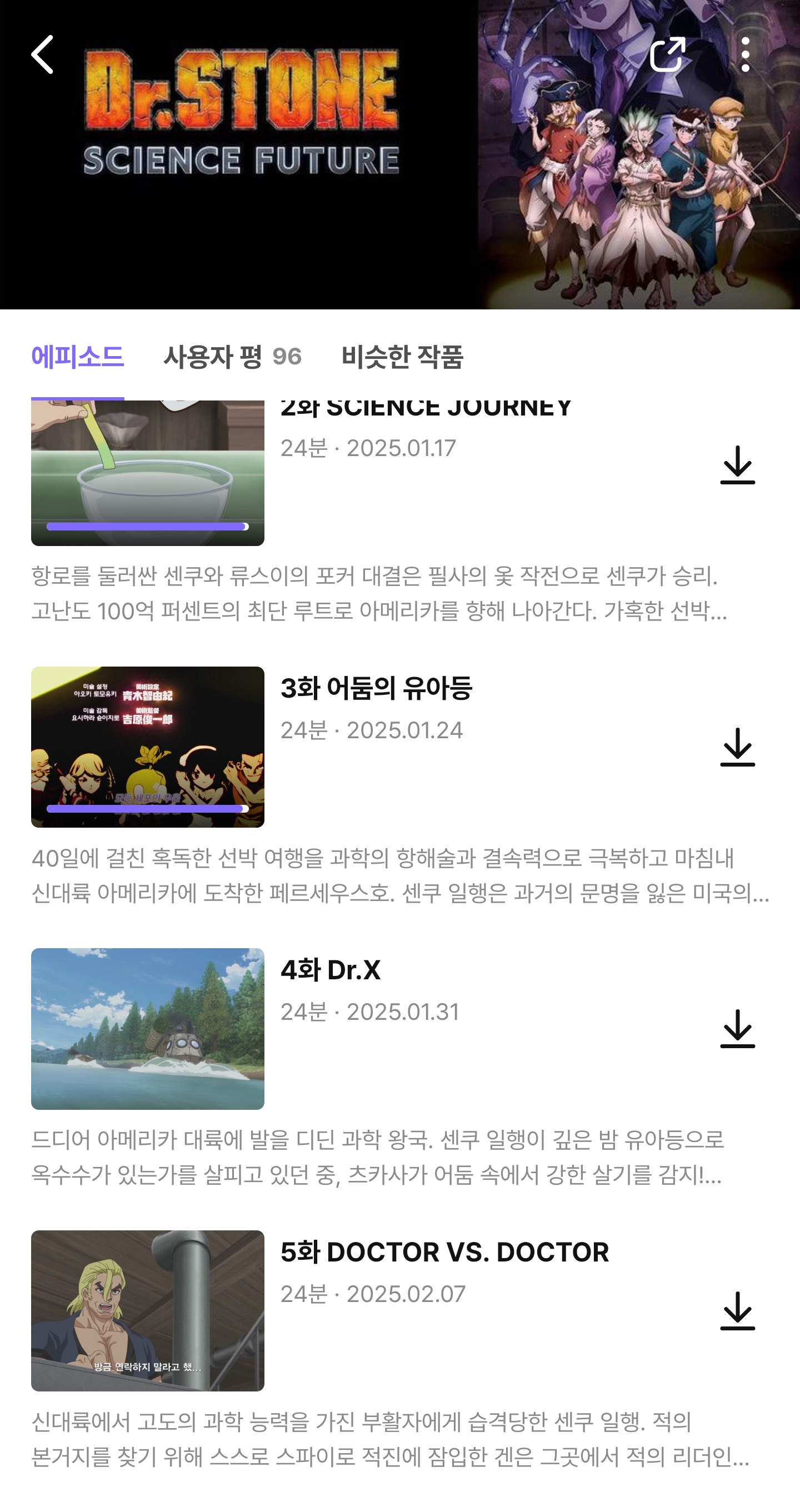Screen dimensions: 800x1512
Task: Play 4화 Dr.X from its thumbnail
Action: point(147,1028)
